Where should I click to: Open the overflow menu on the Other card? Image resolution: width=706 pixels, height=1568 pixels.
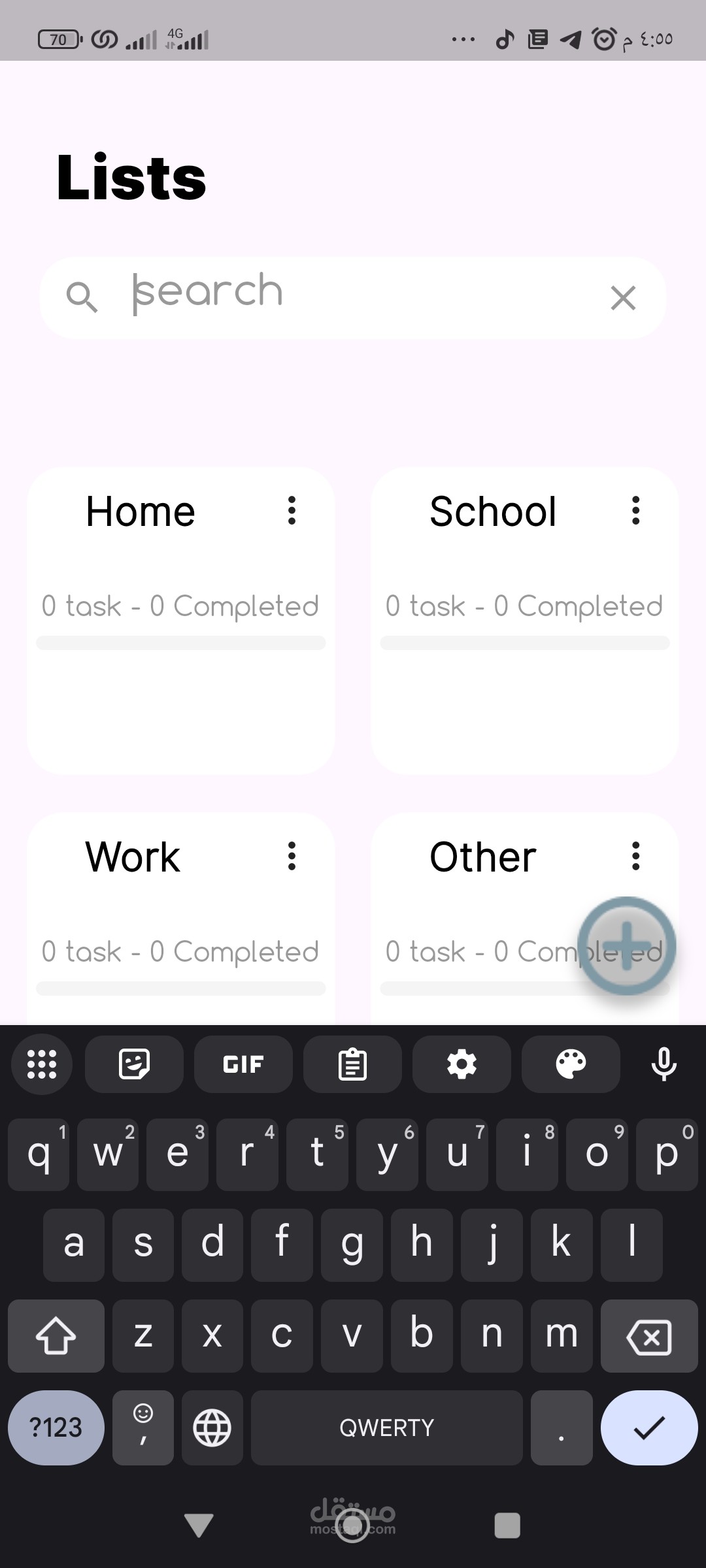pos(635,856)
